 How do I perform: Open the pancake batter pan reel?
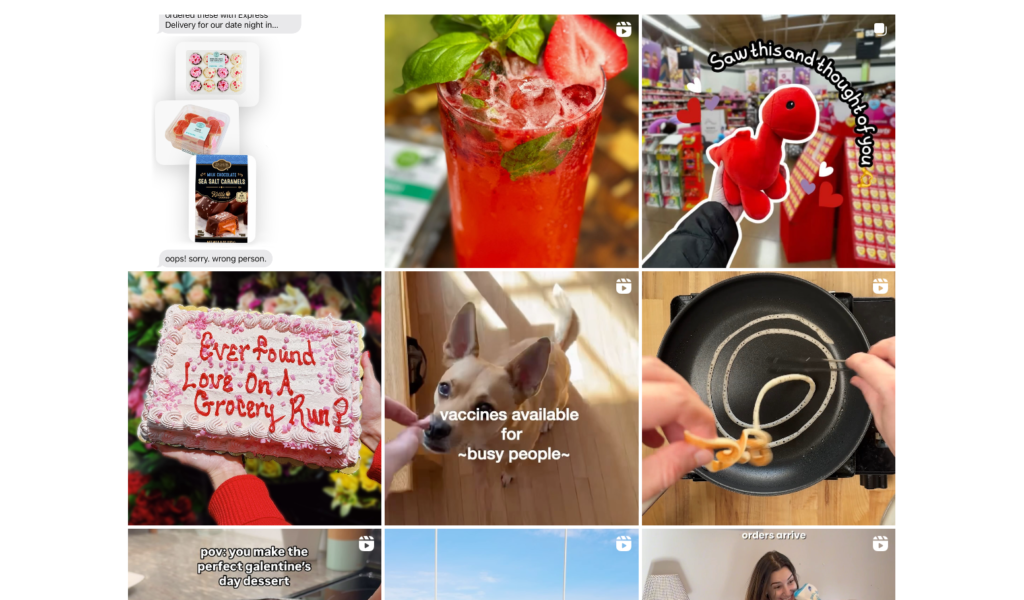click(768, 398)
